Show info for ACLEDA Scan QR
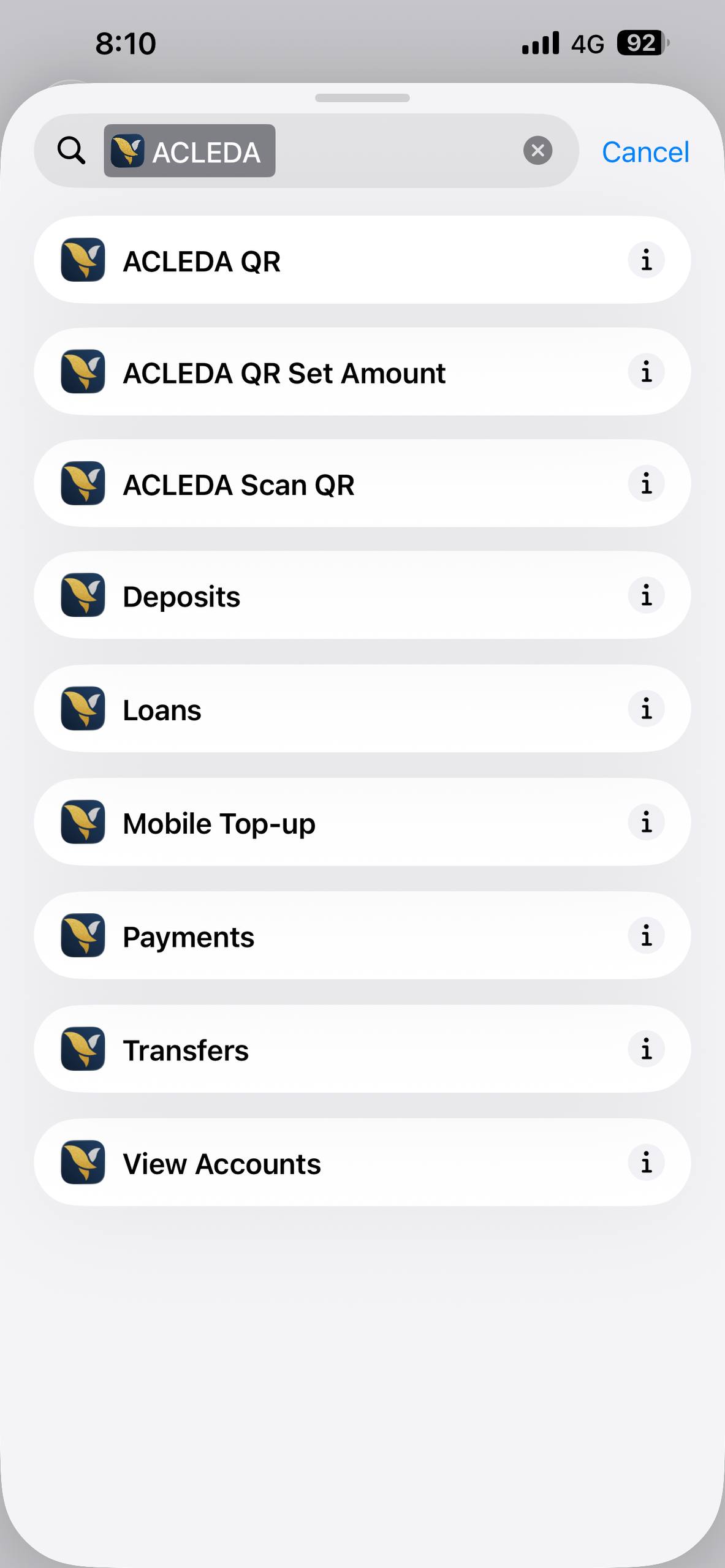Screen dimensions: 725x1568 pos(646,484)
